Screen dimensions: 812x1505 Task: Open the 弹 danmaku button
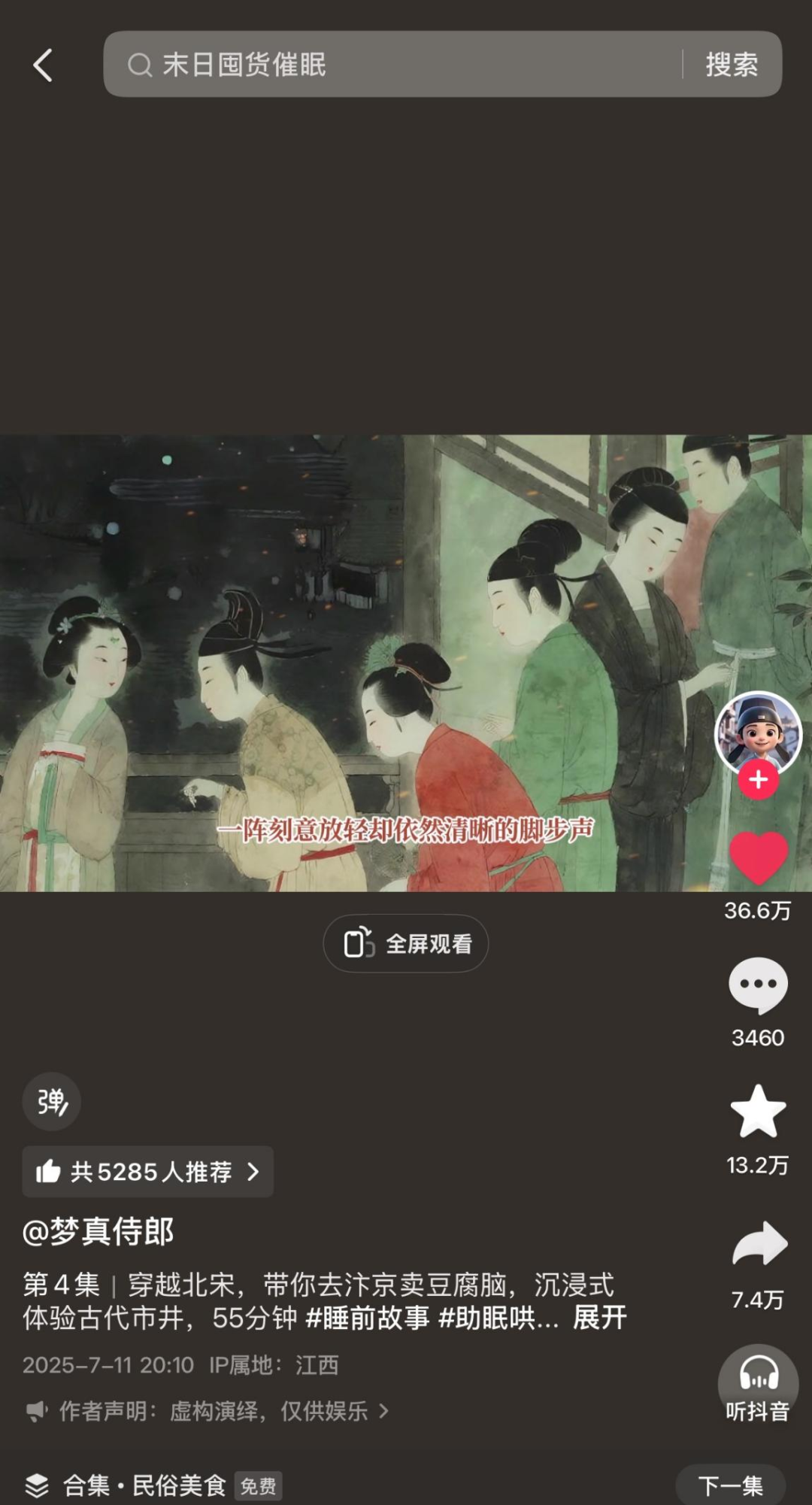(51, 1102)
